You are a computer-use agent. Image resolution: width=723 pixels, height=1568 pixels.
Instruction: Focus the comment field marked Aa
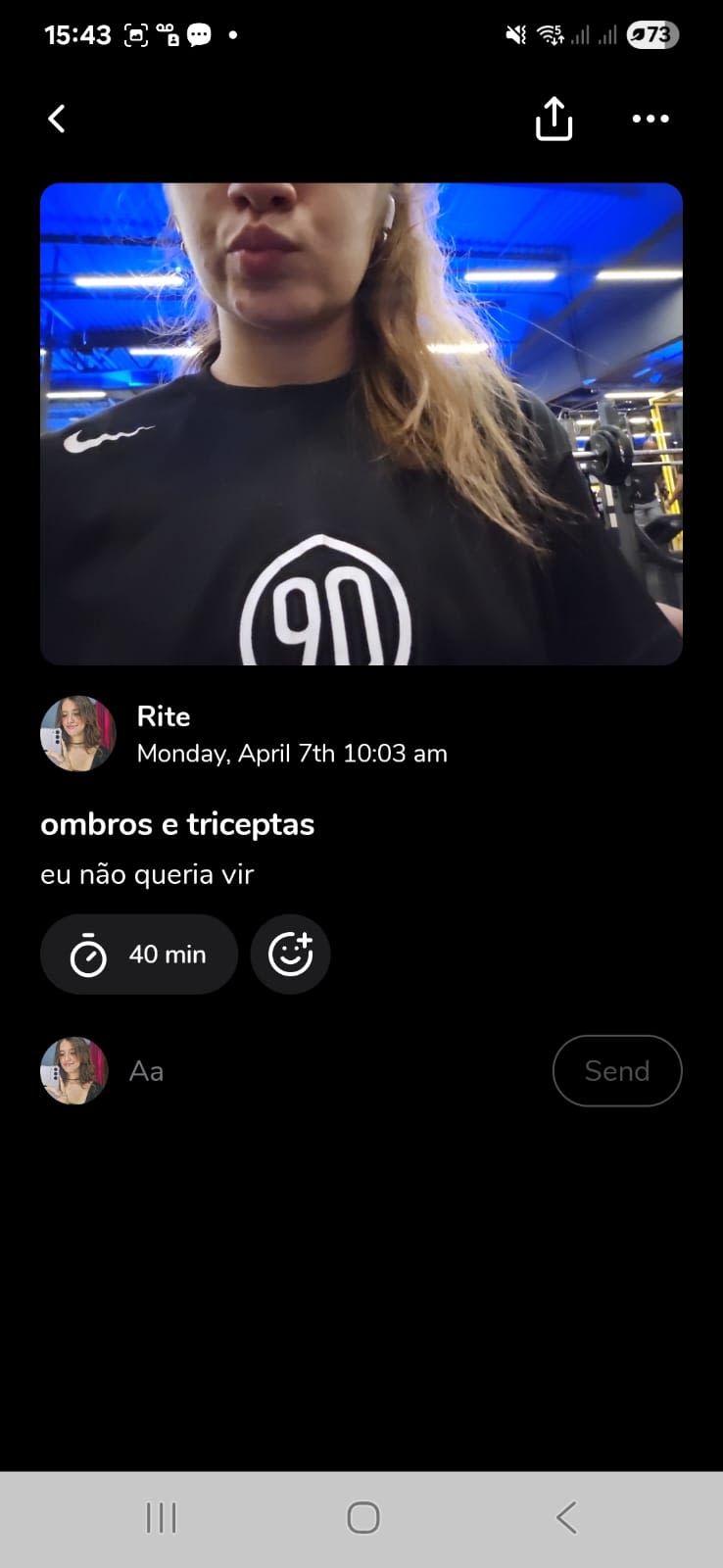[x=333, y=1071]
